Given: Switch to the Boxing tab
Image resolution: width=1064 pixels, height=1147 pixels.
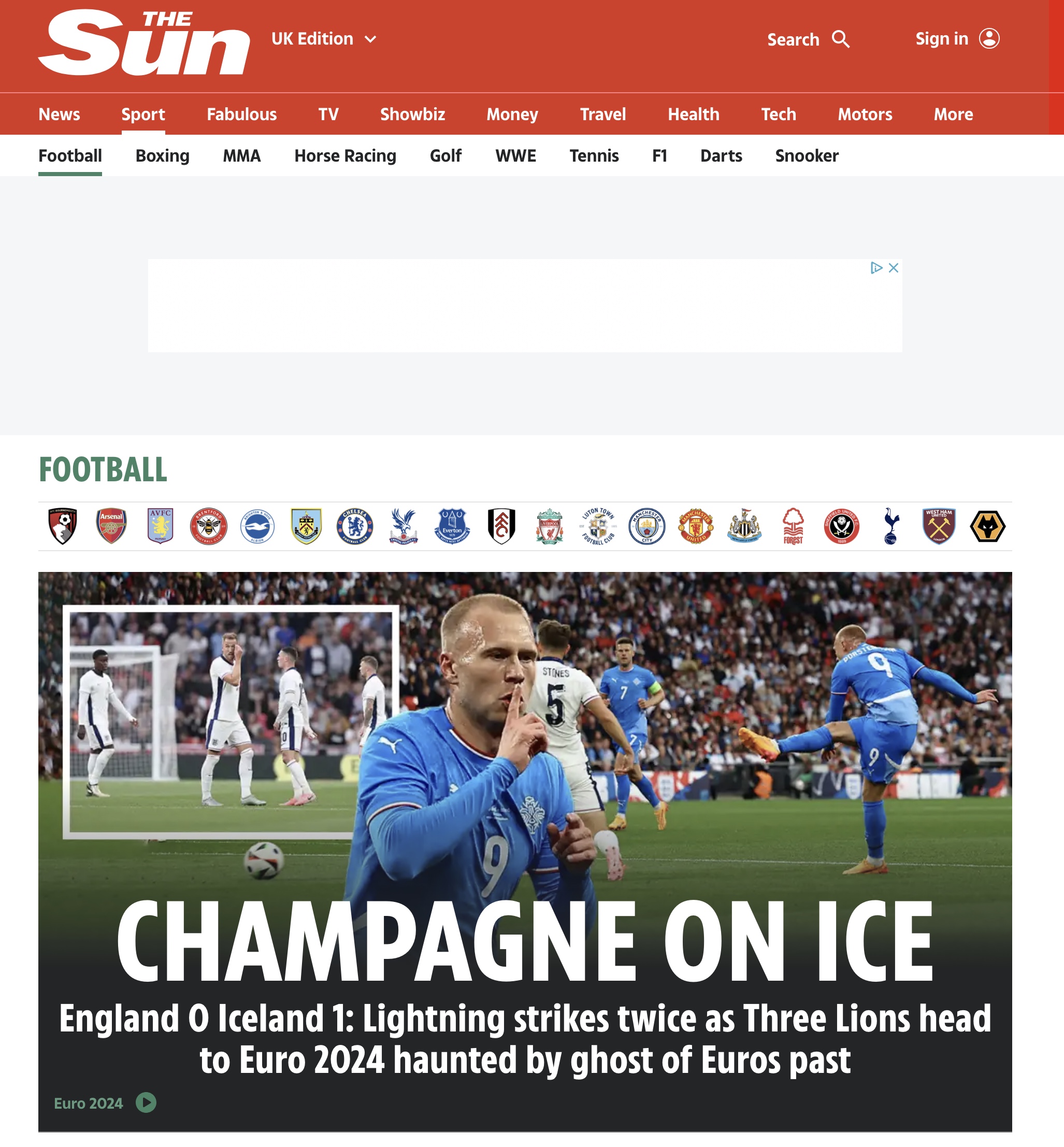Looking at the screenshot, I should 162,155.
